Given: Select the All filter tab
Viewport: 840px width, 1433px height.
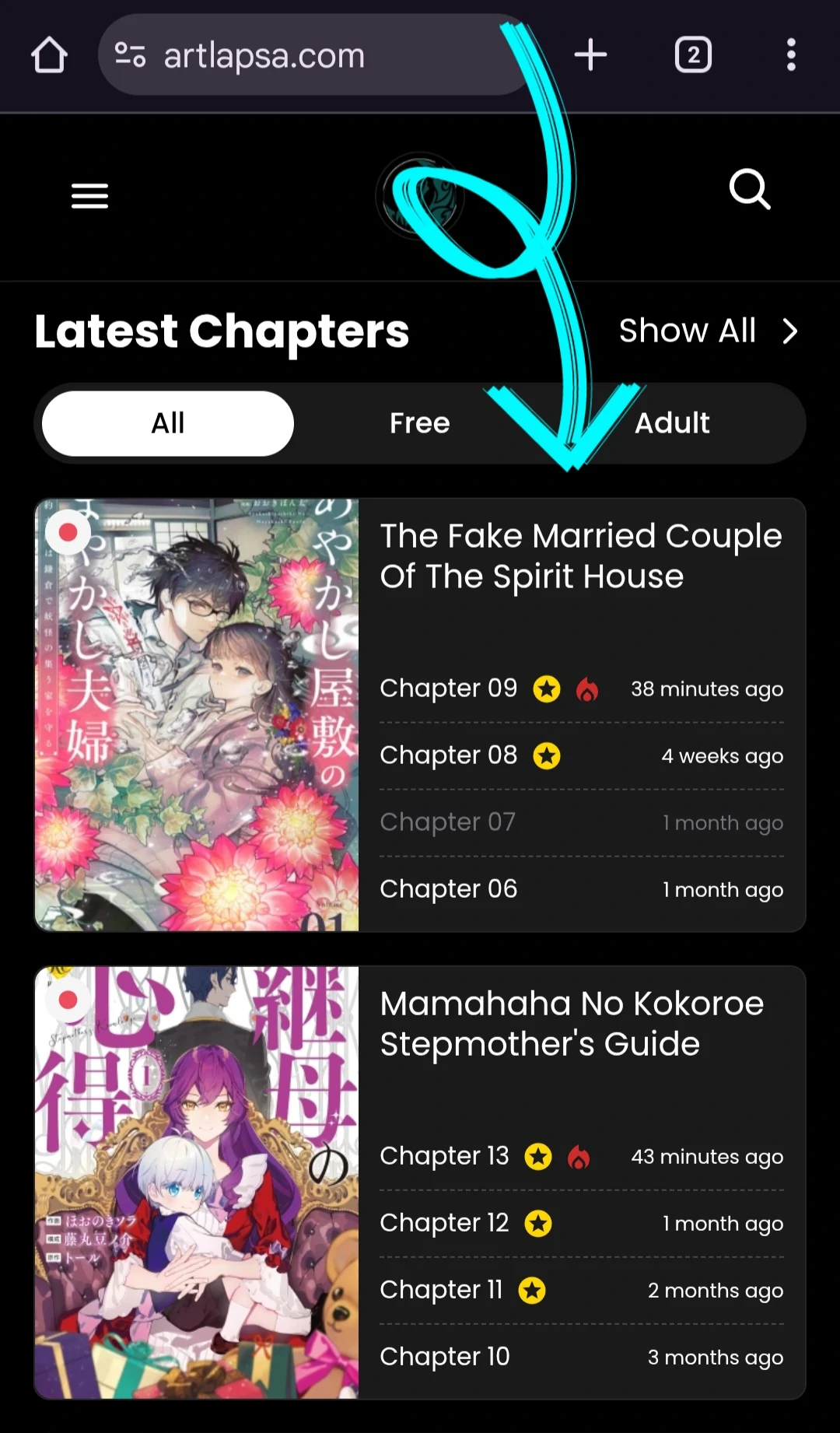Looking at the screenshot, I should click(168, 423).
